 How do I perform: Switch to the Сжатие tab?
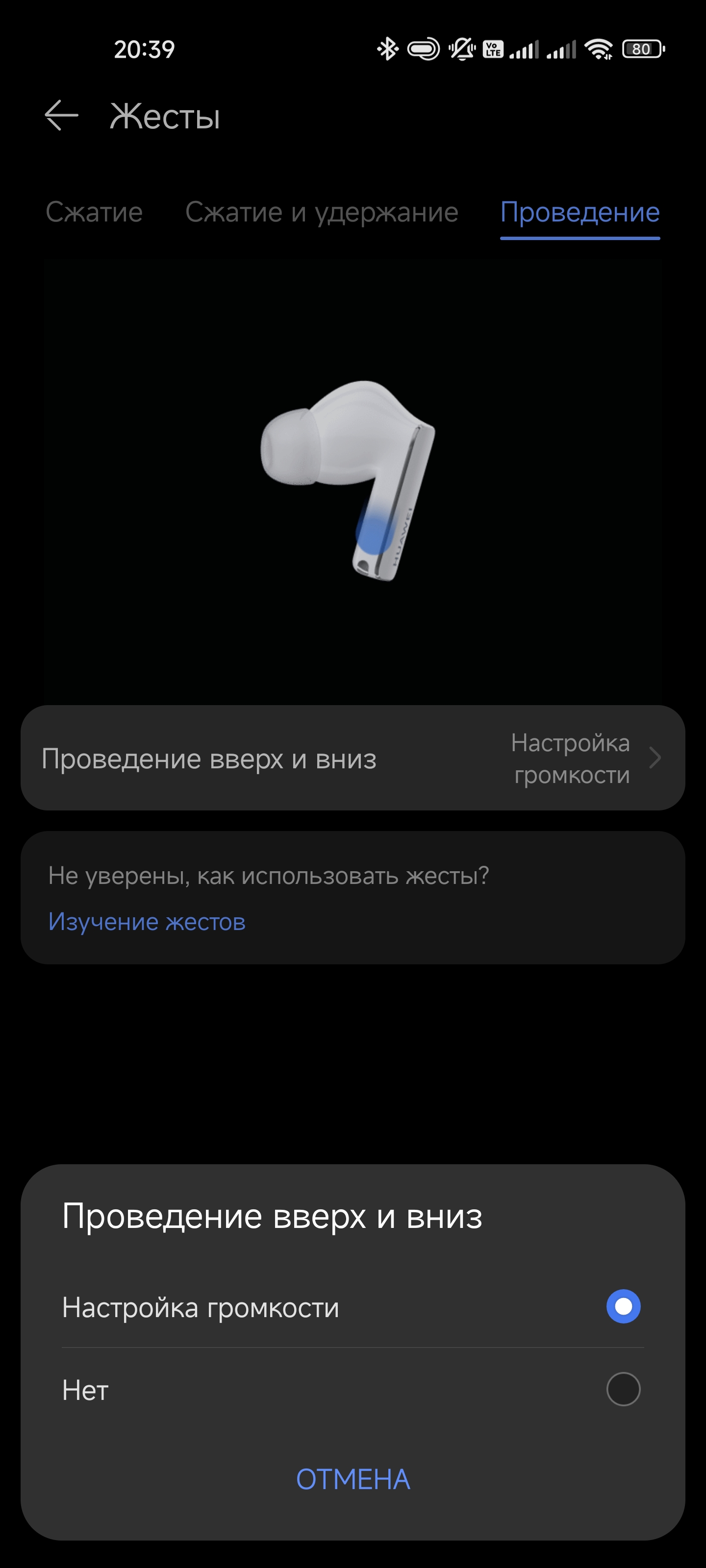pos(94,213)
